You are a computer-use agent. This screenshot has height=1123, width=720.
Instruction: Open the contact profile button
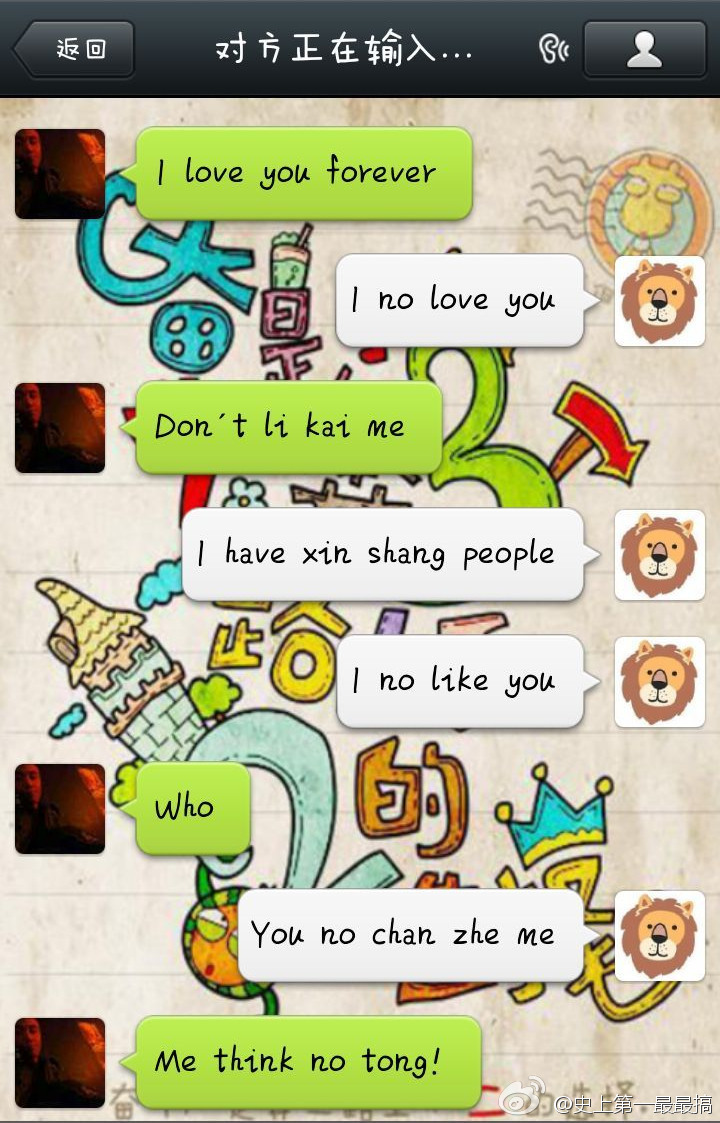point(643,48)
